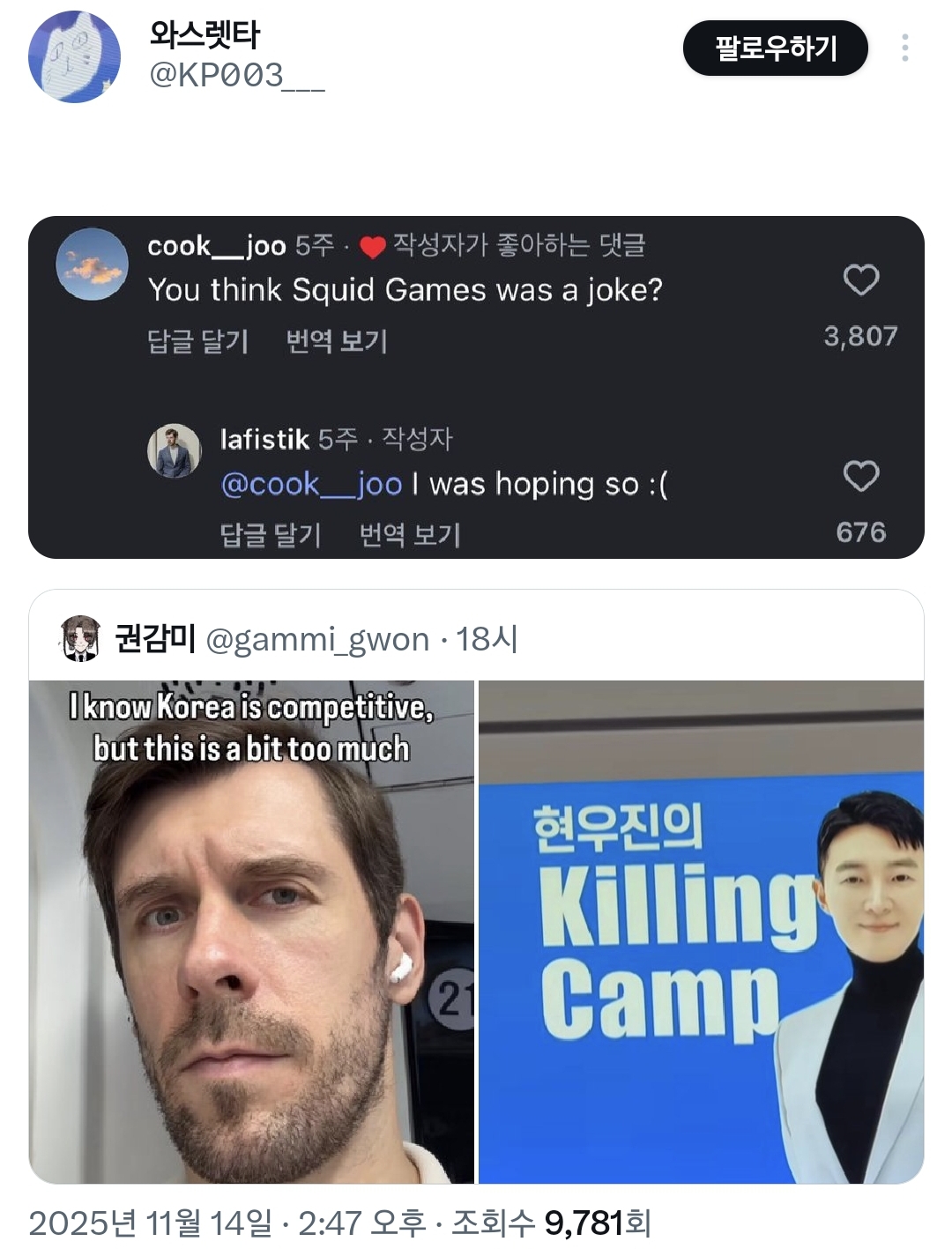Open the quoted post from 권감미
Screen dimensions: 952x1249
(476, 638)
